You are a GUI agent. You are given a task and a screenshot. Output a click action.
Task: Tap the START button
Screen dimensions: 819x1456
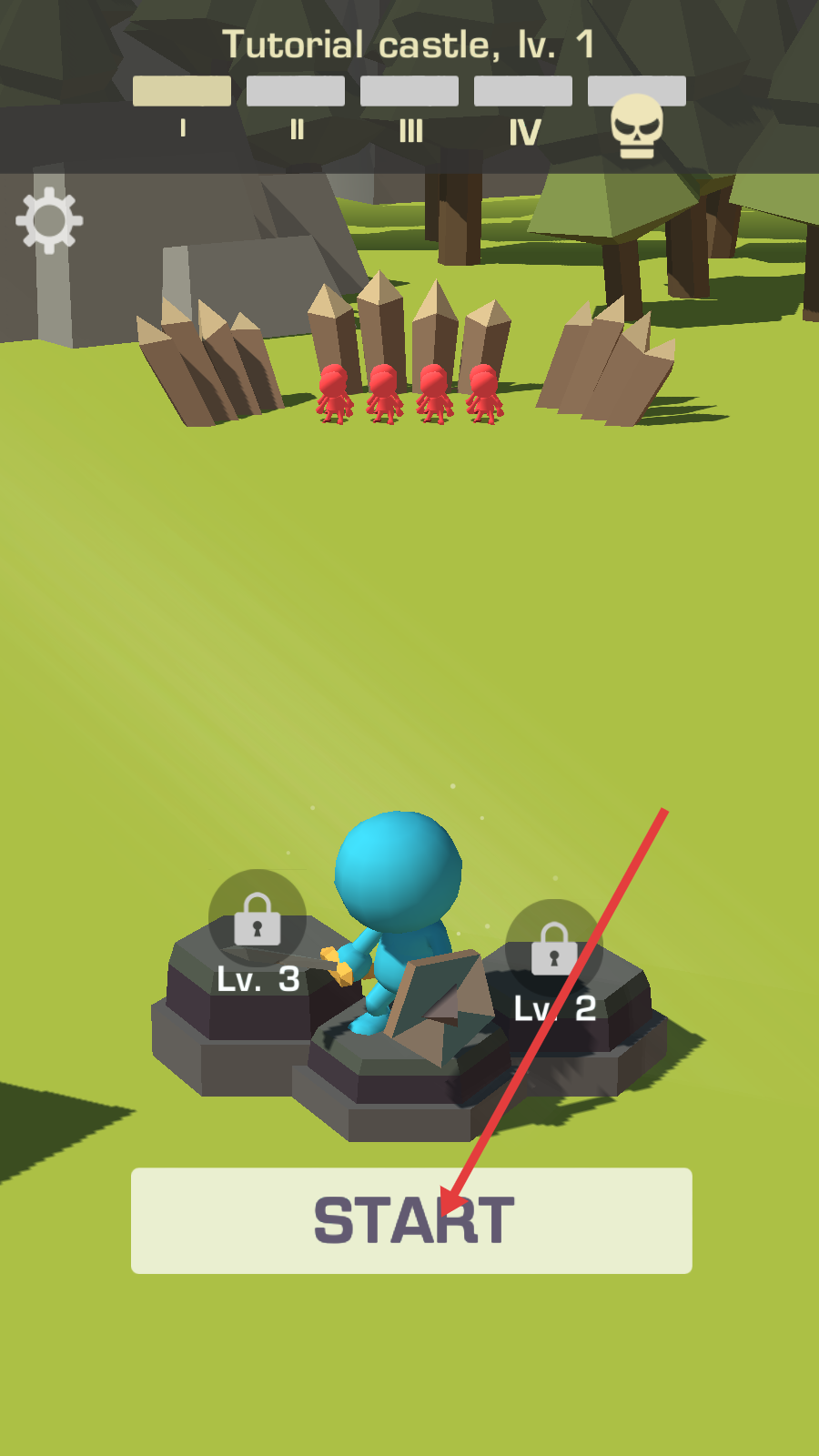pyautogui.click(x=411, y=1220)
